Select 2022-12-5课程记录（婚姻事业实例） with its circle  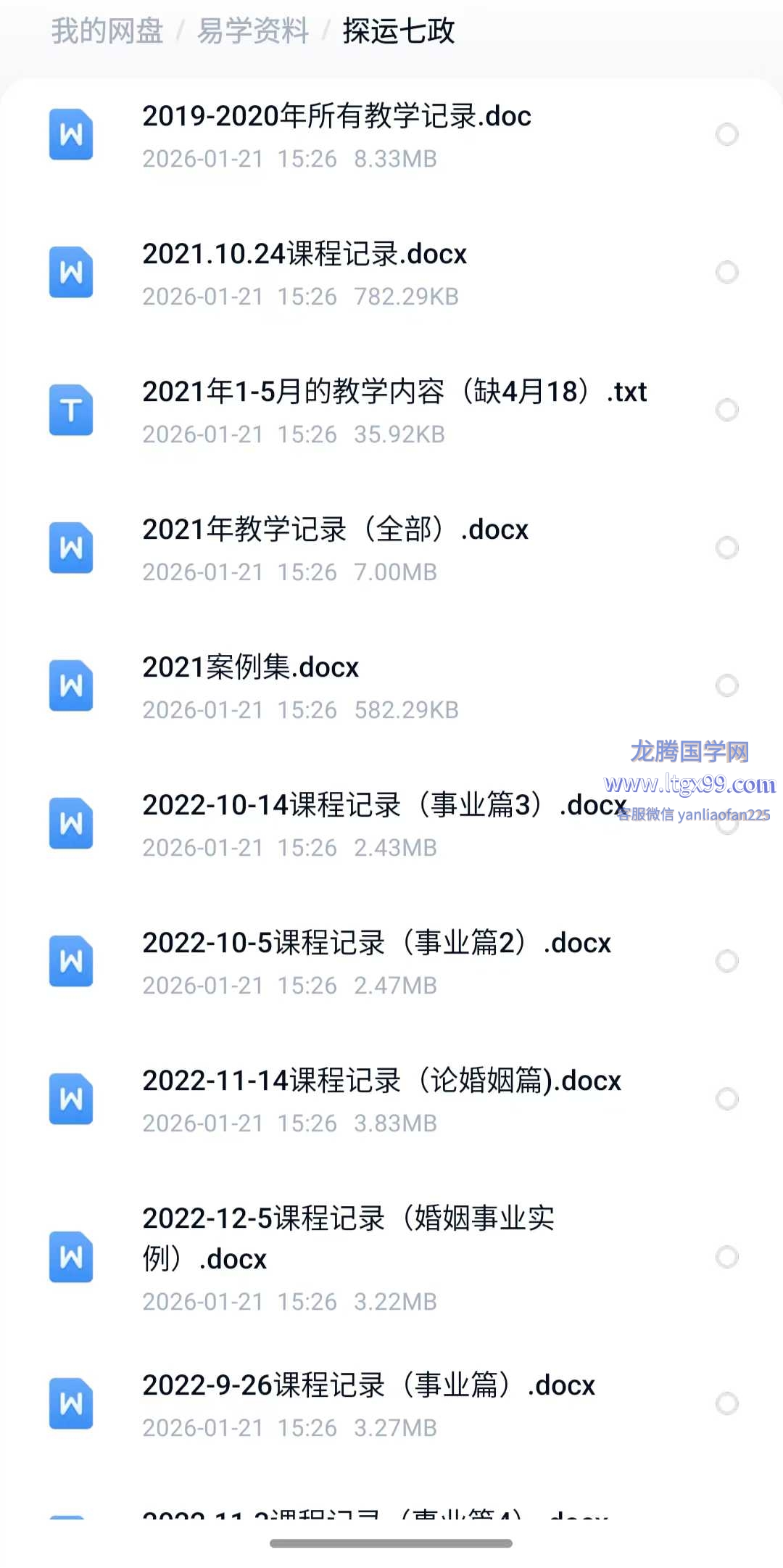click(726, 1257)
